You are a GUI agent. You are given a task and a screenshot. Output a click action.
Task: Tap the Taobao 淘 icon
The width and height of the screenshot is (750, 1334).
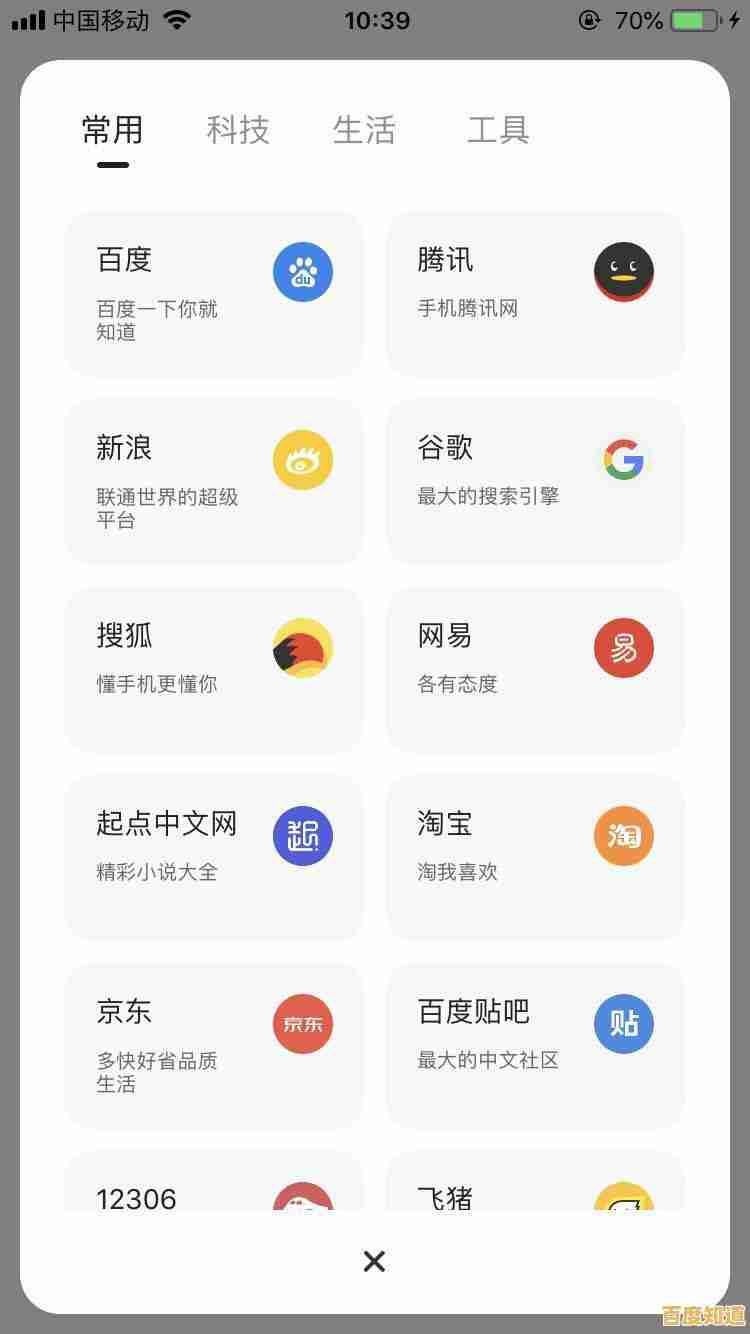point(623,835)
